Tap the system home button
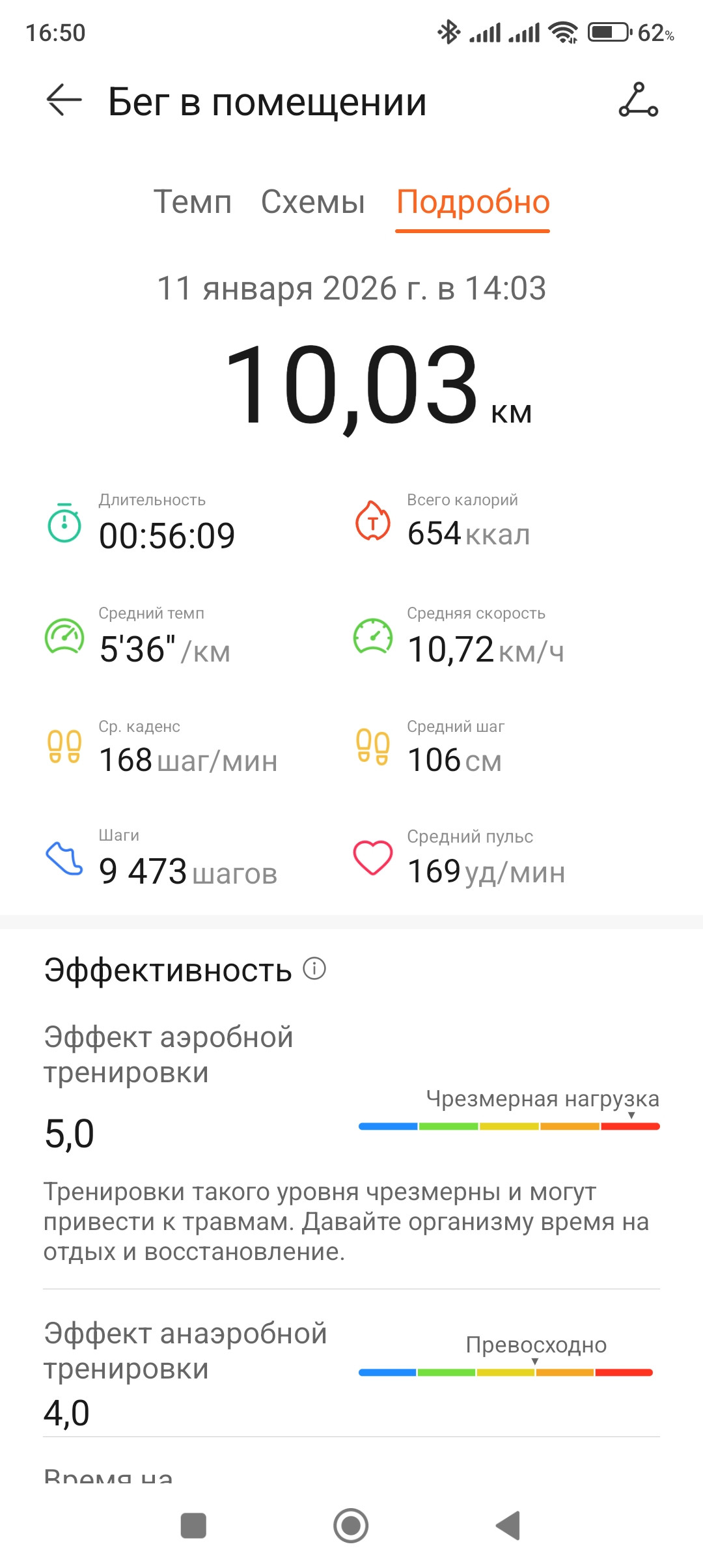 tap(351, 1526)
